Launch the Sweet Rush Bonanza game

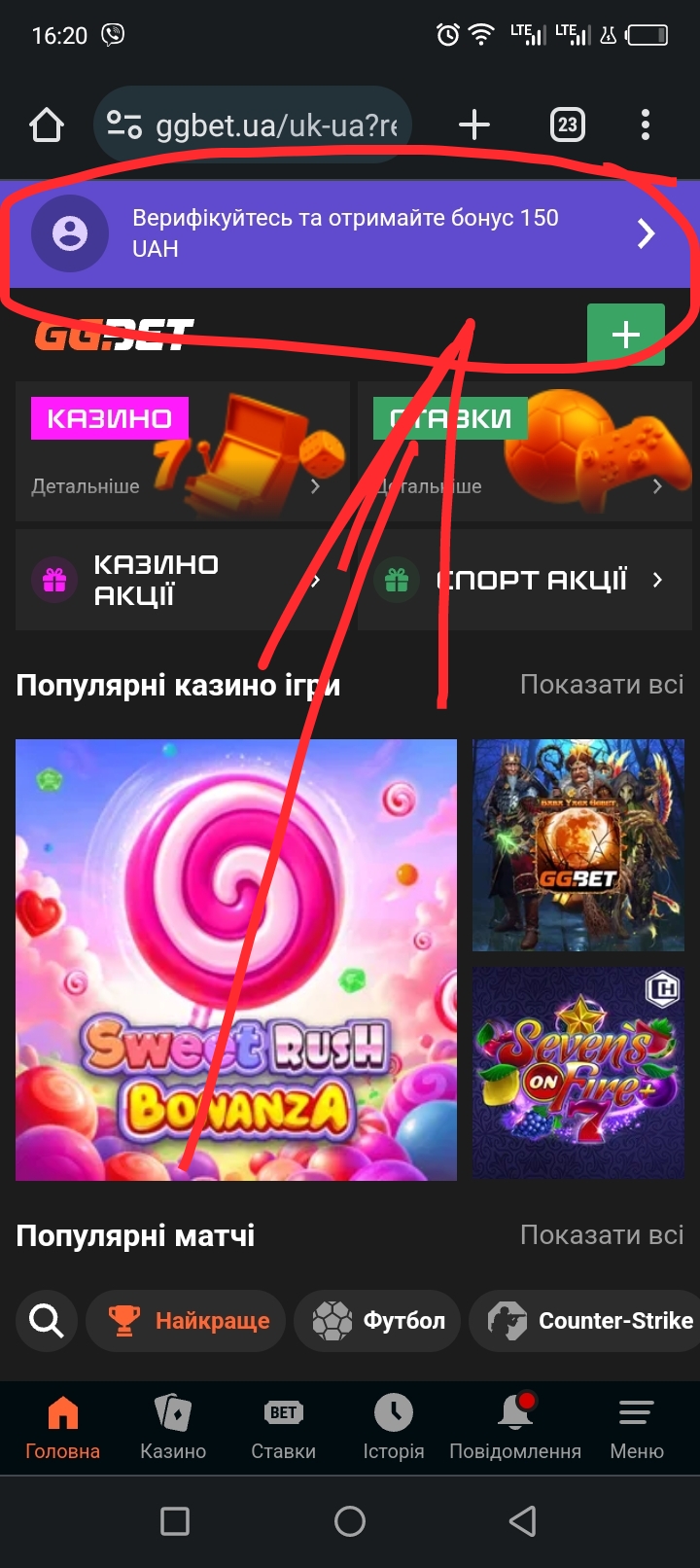pyautogui.click(x=236, y=960)
